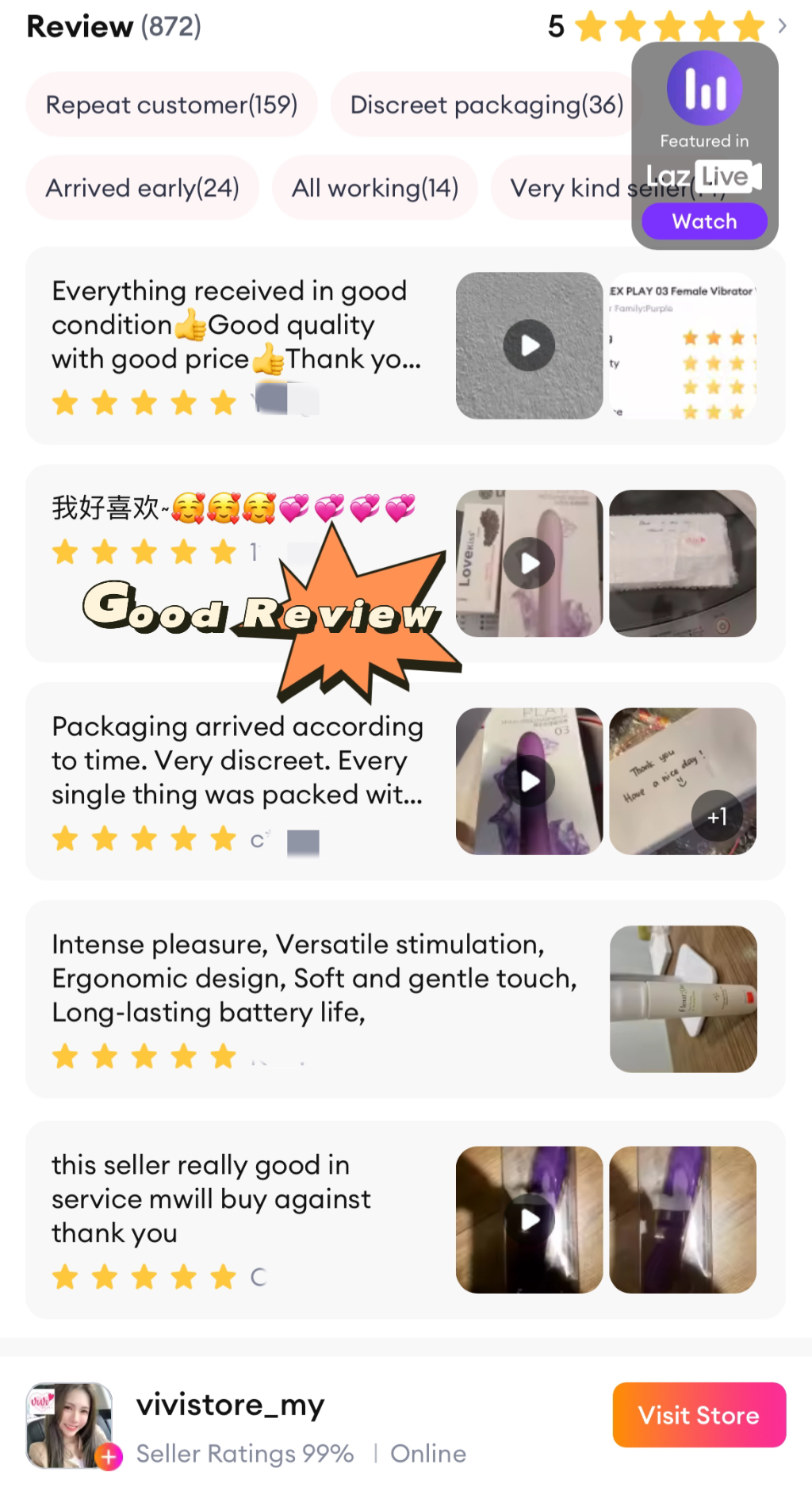Play video in 'Everything received' review
812x1499 pixels.
pyautogui.click(x=529, y=346)
